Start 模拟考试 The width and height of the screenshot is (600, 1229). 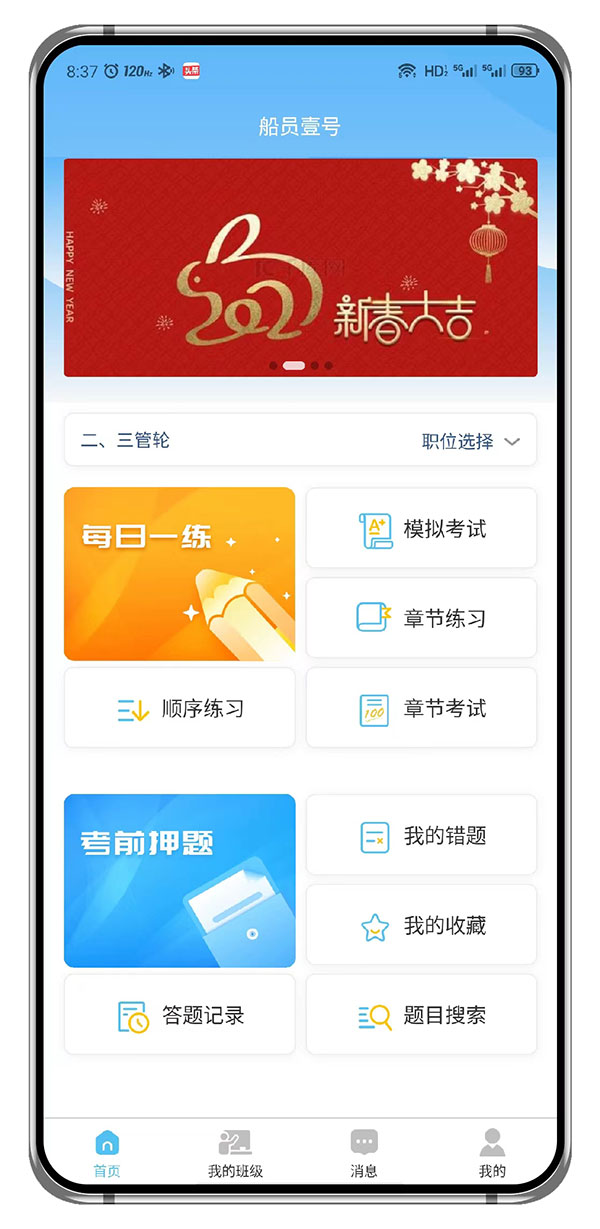click(x=421, y=529)
